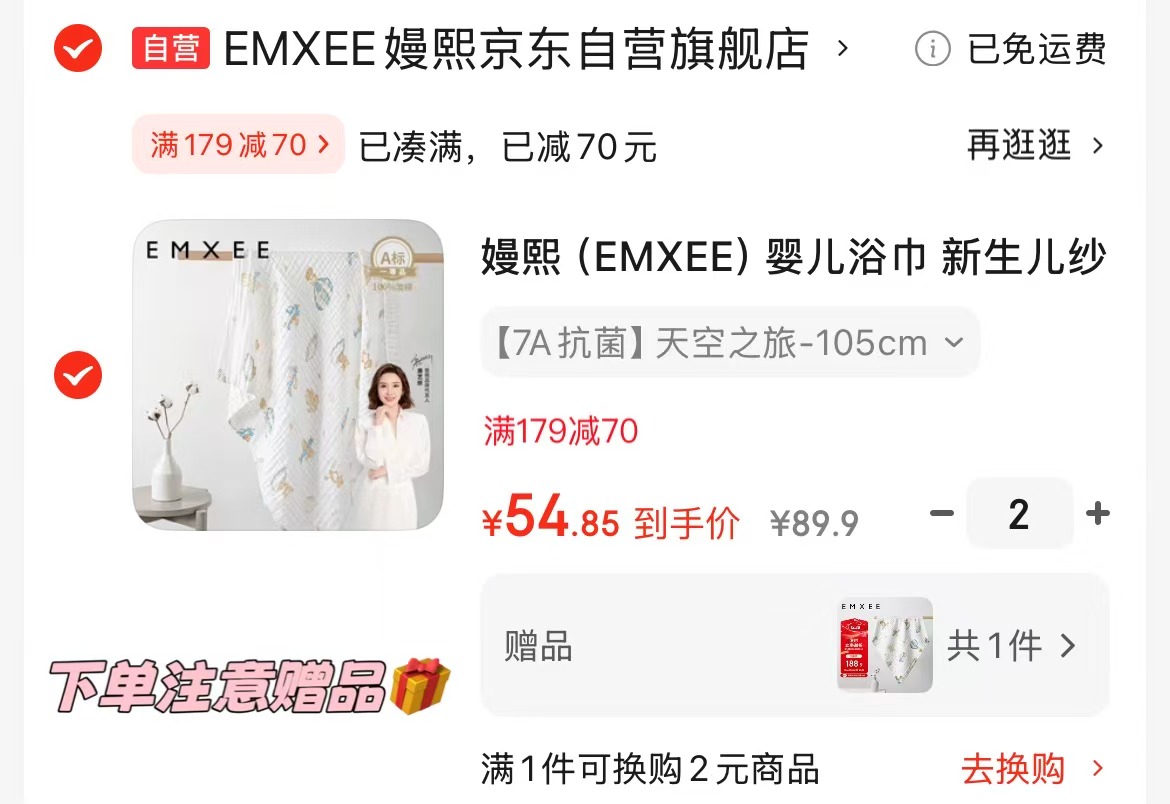Open the 婴儿浴巾 product title

click(x=793, y=258)
